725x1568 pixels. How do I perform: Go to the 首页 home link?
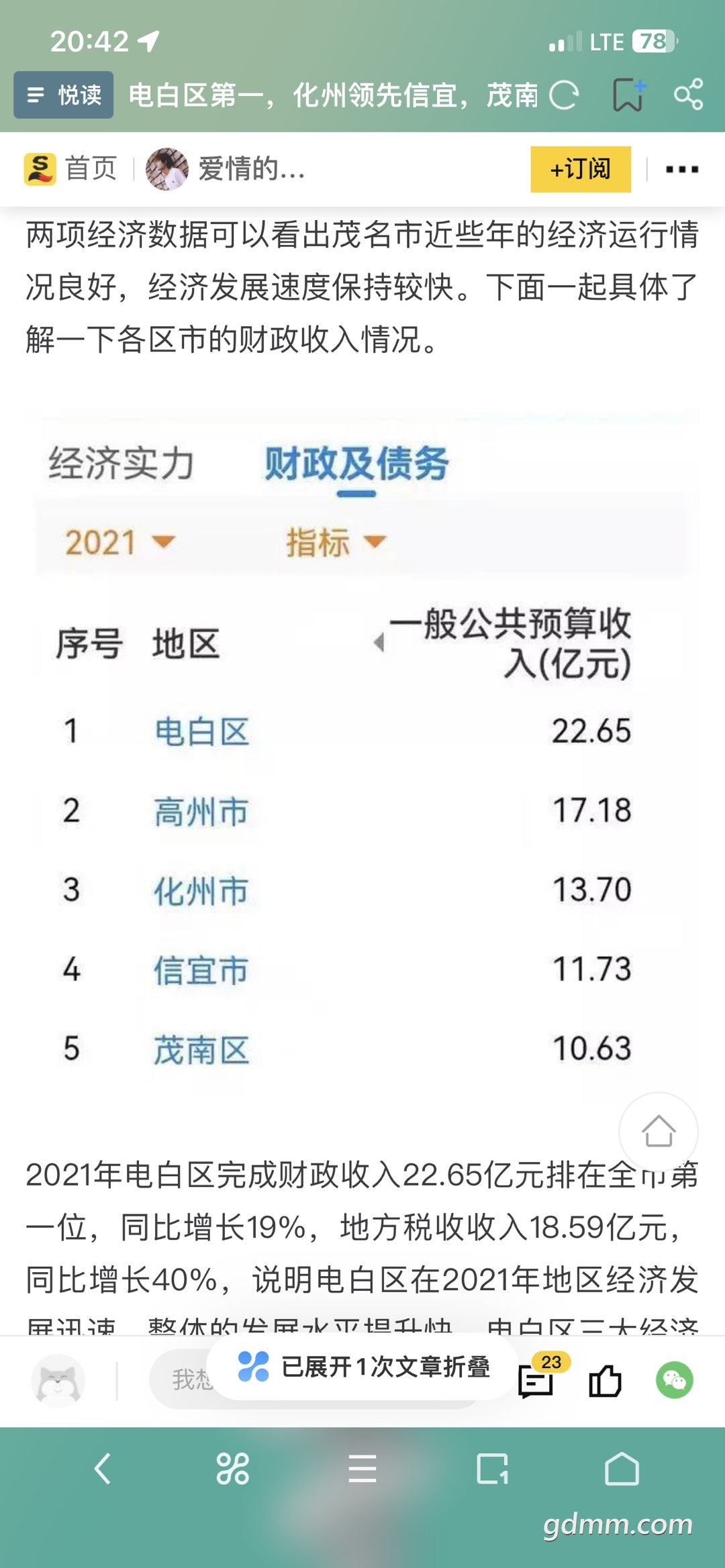pos(71,168)
